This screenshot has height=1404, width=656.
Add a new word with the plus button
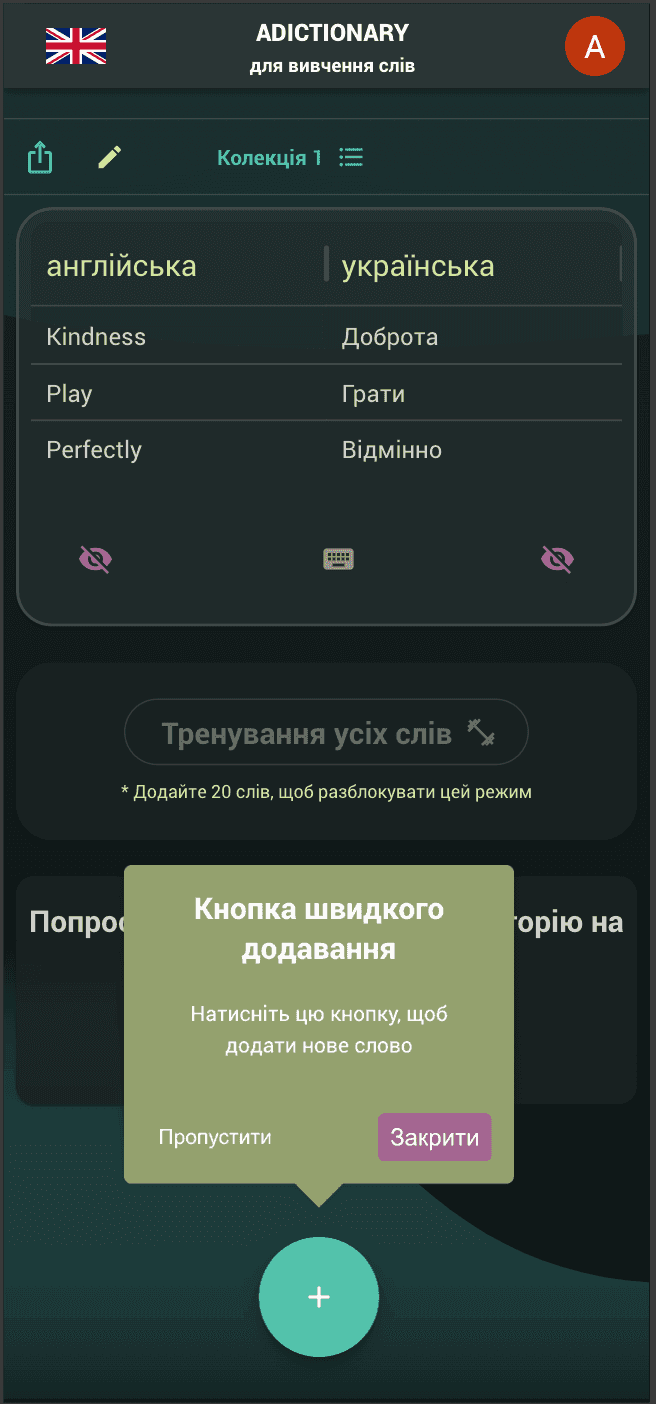click(x=319, y=1297)
